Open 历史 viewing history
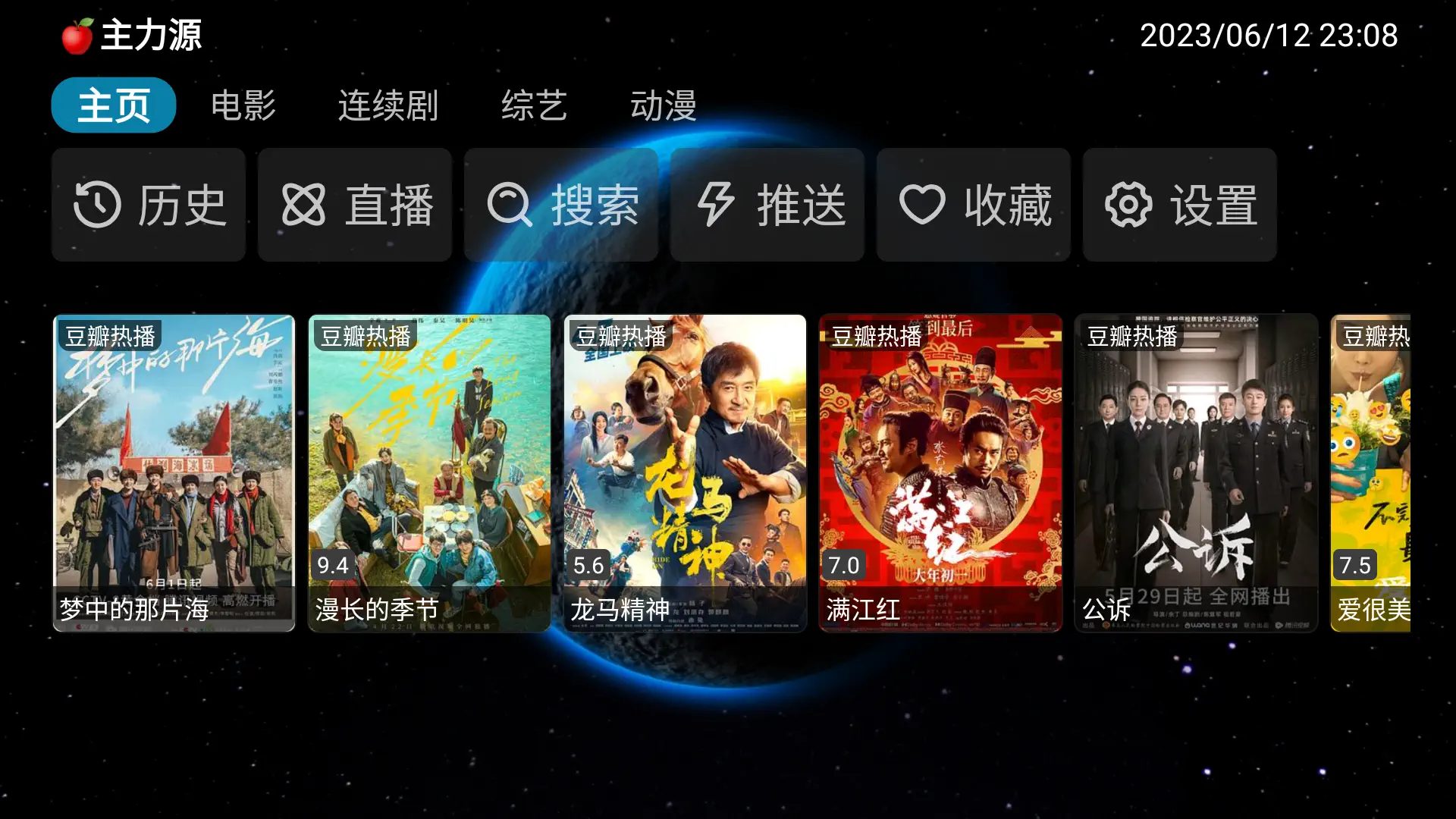Screen dimensions: 1456x819 pos(149,205)
